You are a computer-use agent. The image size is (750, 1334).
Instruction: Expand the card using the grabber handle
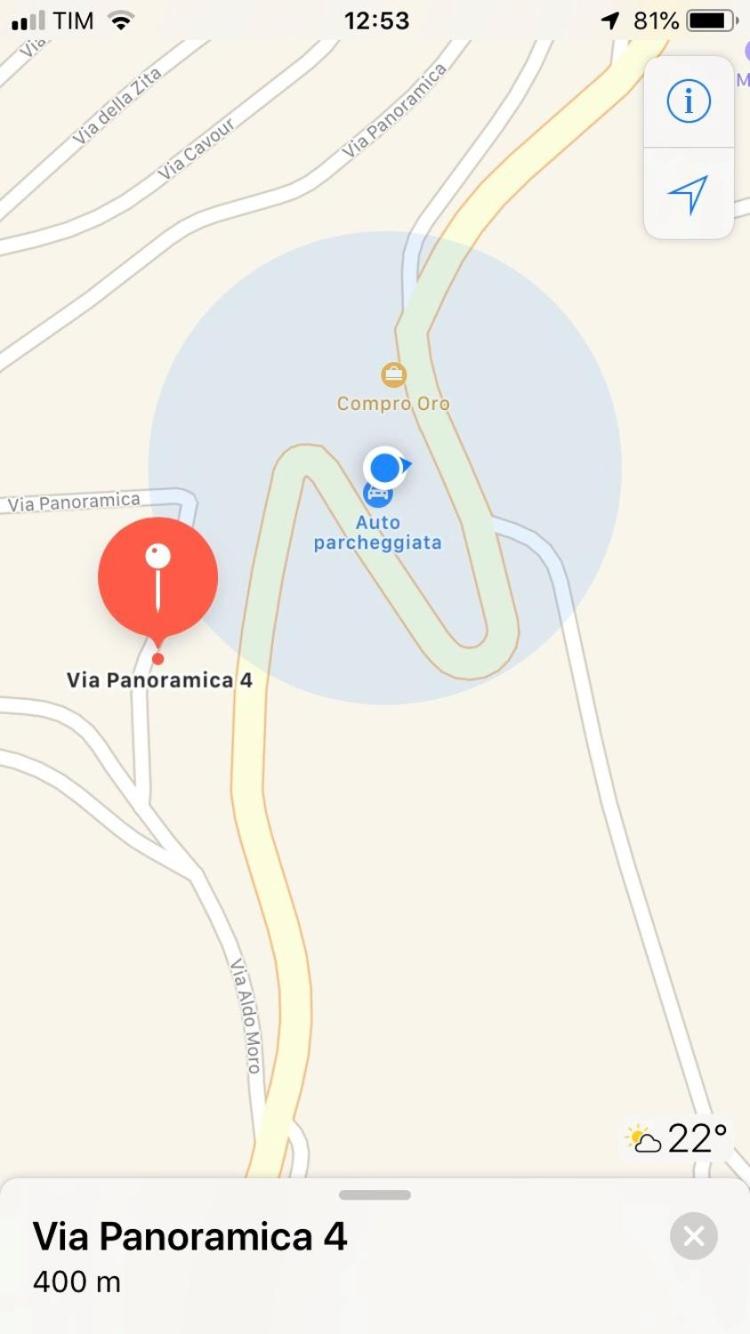click(375, 1195)
